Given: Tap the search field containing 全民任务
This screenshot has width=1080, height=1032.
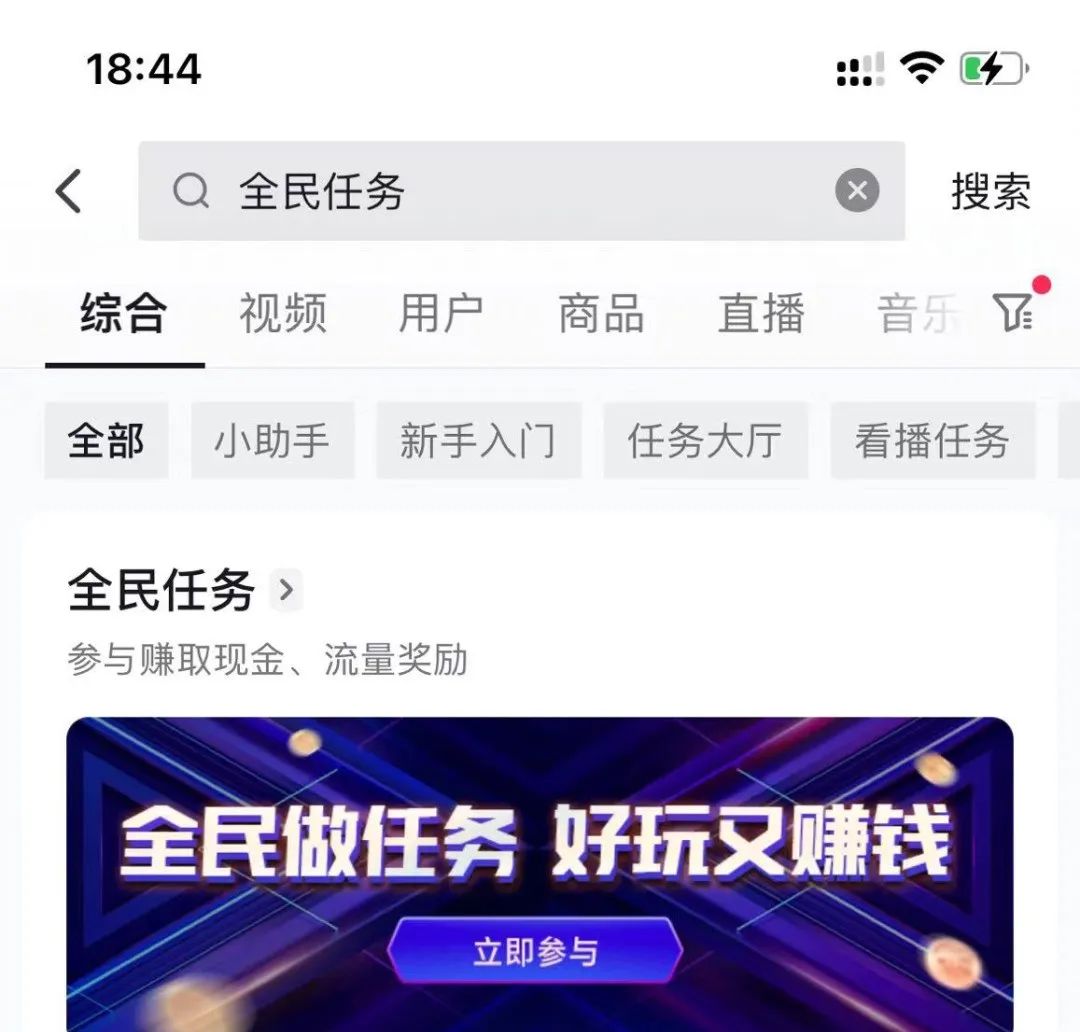Looking at the screenshot, I should pos(500,191).
